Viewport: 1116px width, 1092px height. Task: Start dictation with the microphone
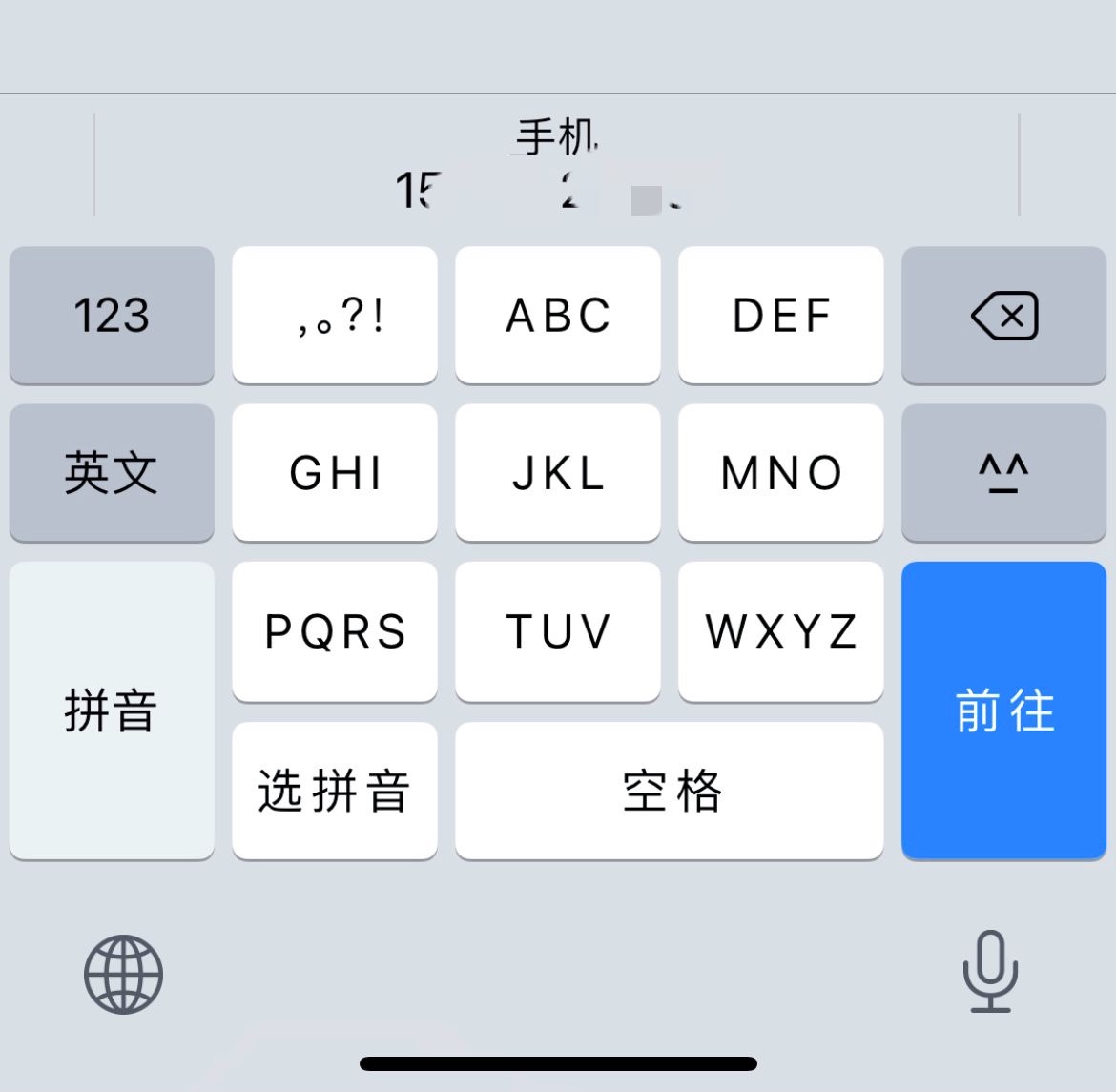click(x=990, y=971)
